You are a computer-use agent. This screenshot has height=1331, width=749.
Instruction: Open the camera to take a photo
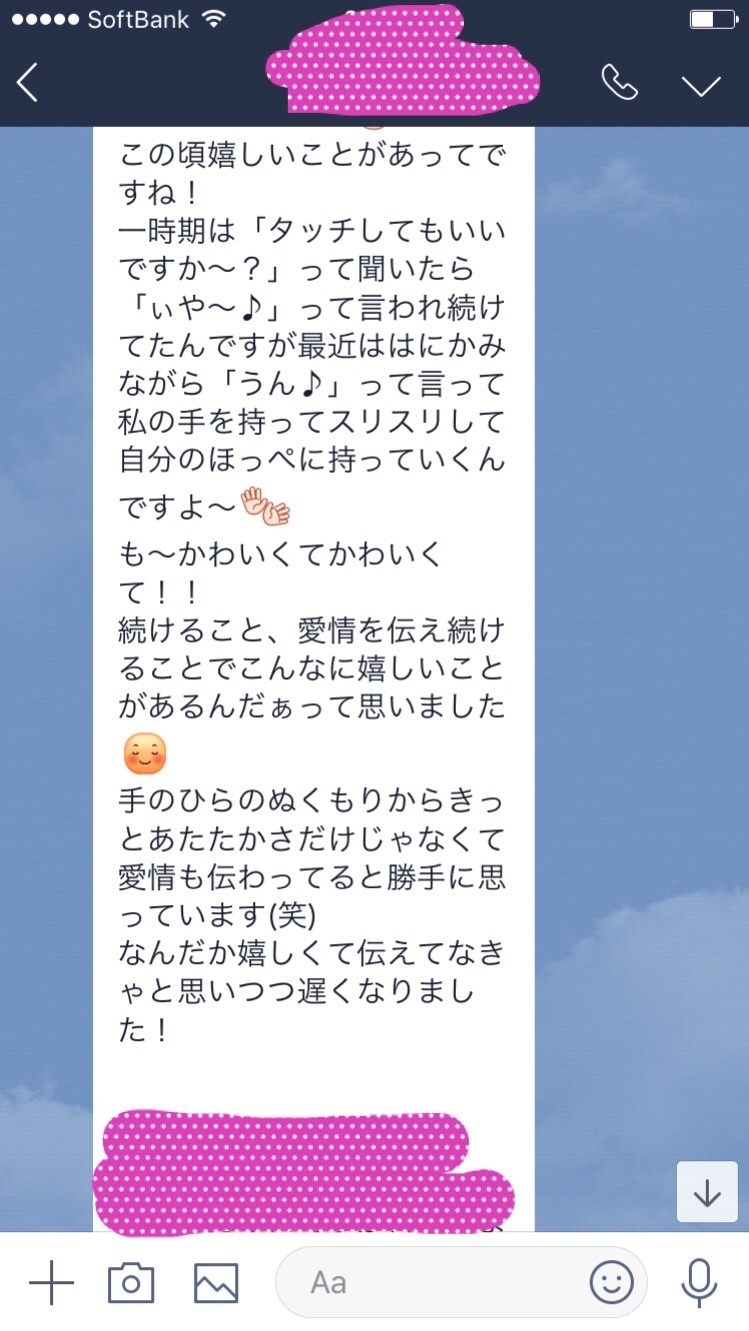[x=131, y=1282]
